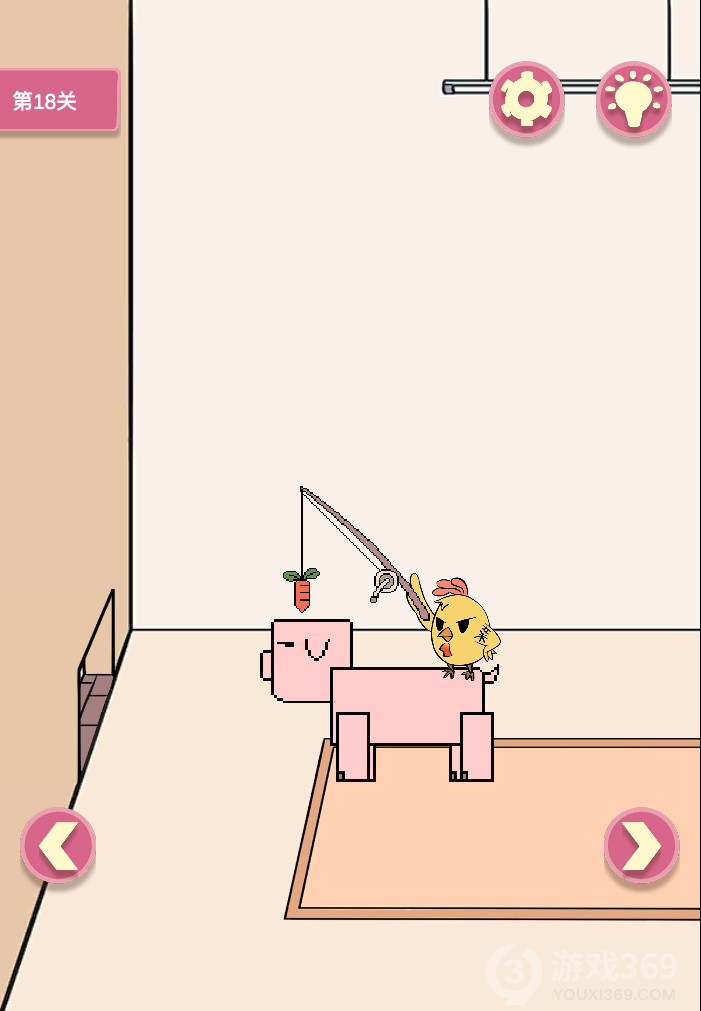The width and height of the screenshot is (701, 1011).
Task: Tap the lightbulb hint button
Action: coord(633,98)
